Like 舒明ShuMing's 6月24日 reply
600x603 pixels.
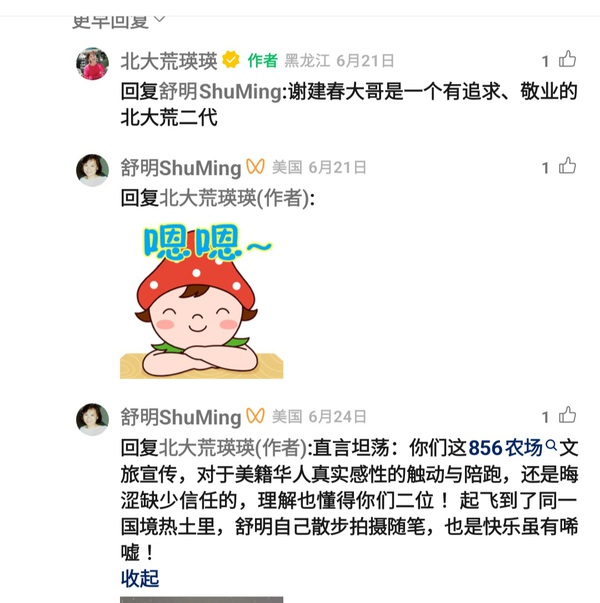click(x=567, y=416)
